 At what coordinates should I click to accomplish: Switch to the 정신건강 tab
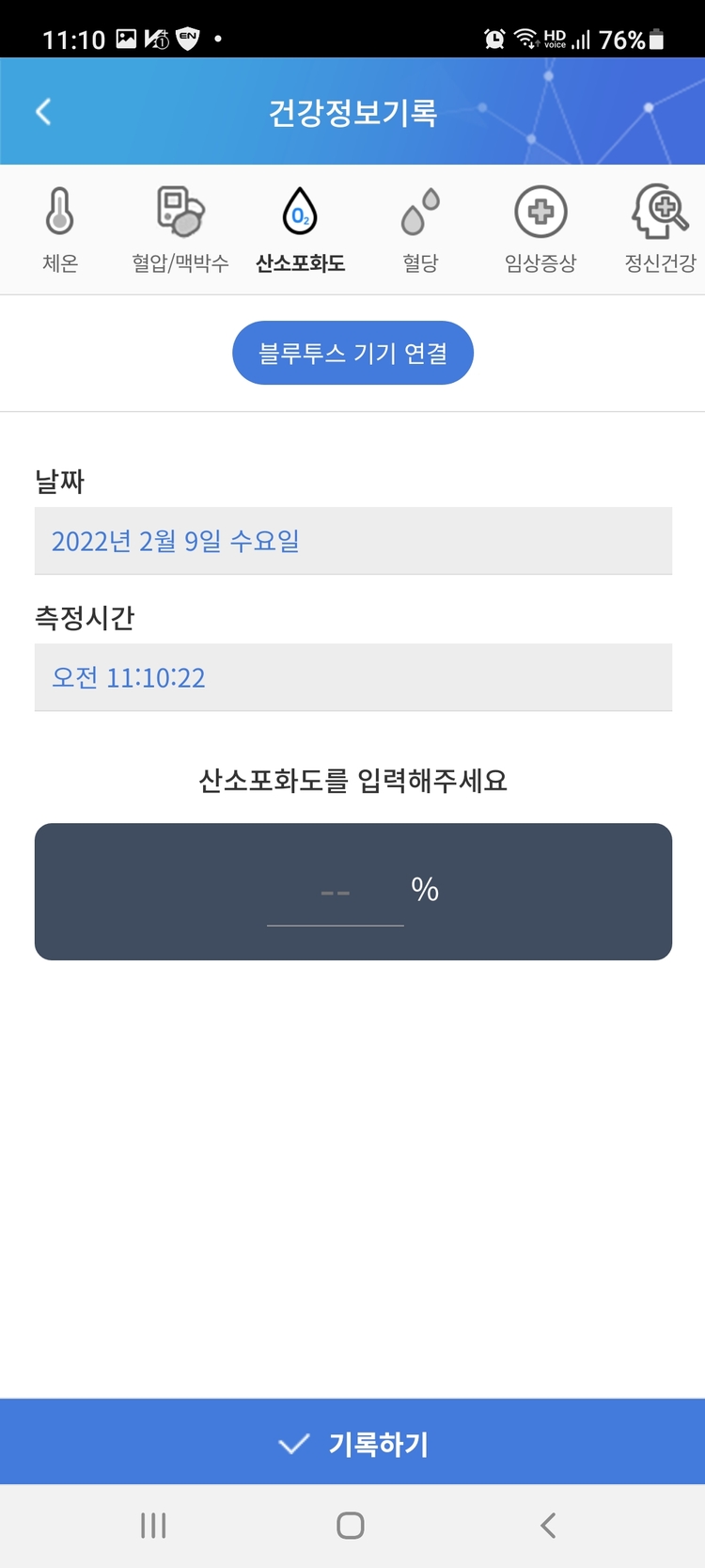point(661,230)
